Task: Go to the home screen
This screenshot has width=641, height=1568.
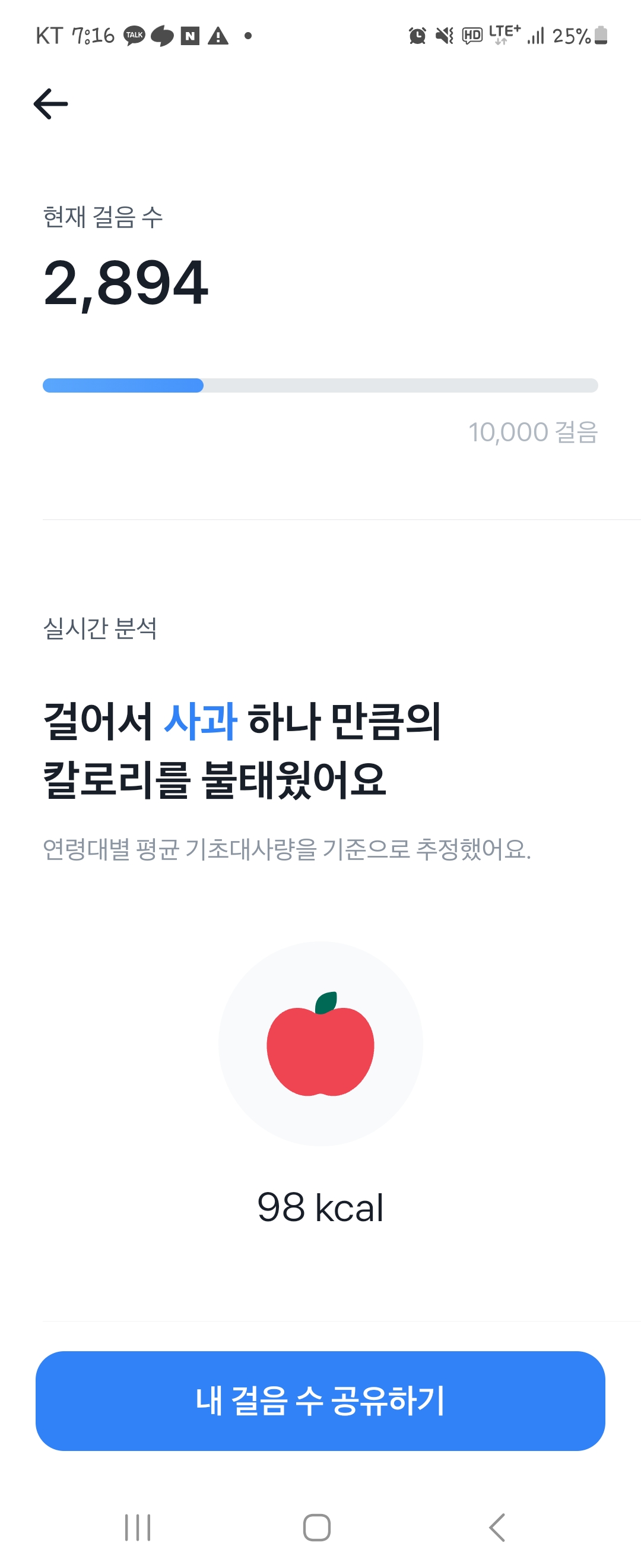Action: click(317, 1527)
